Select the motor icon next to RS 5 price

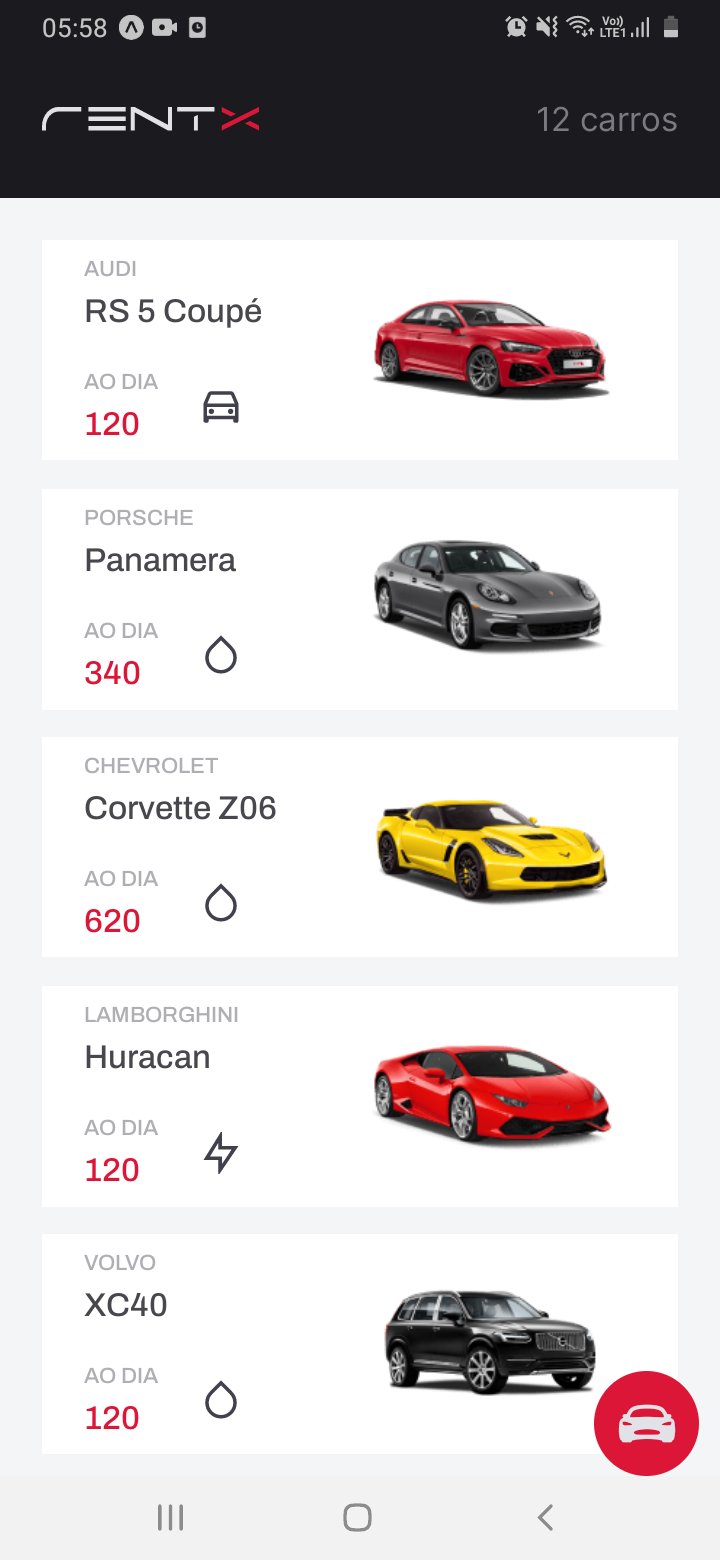click(x=221, y=406)
